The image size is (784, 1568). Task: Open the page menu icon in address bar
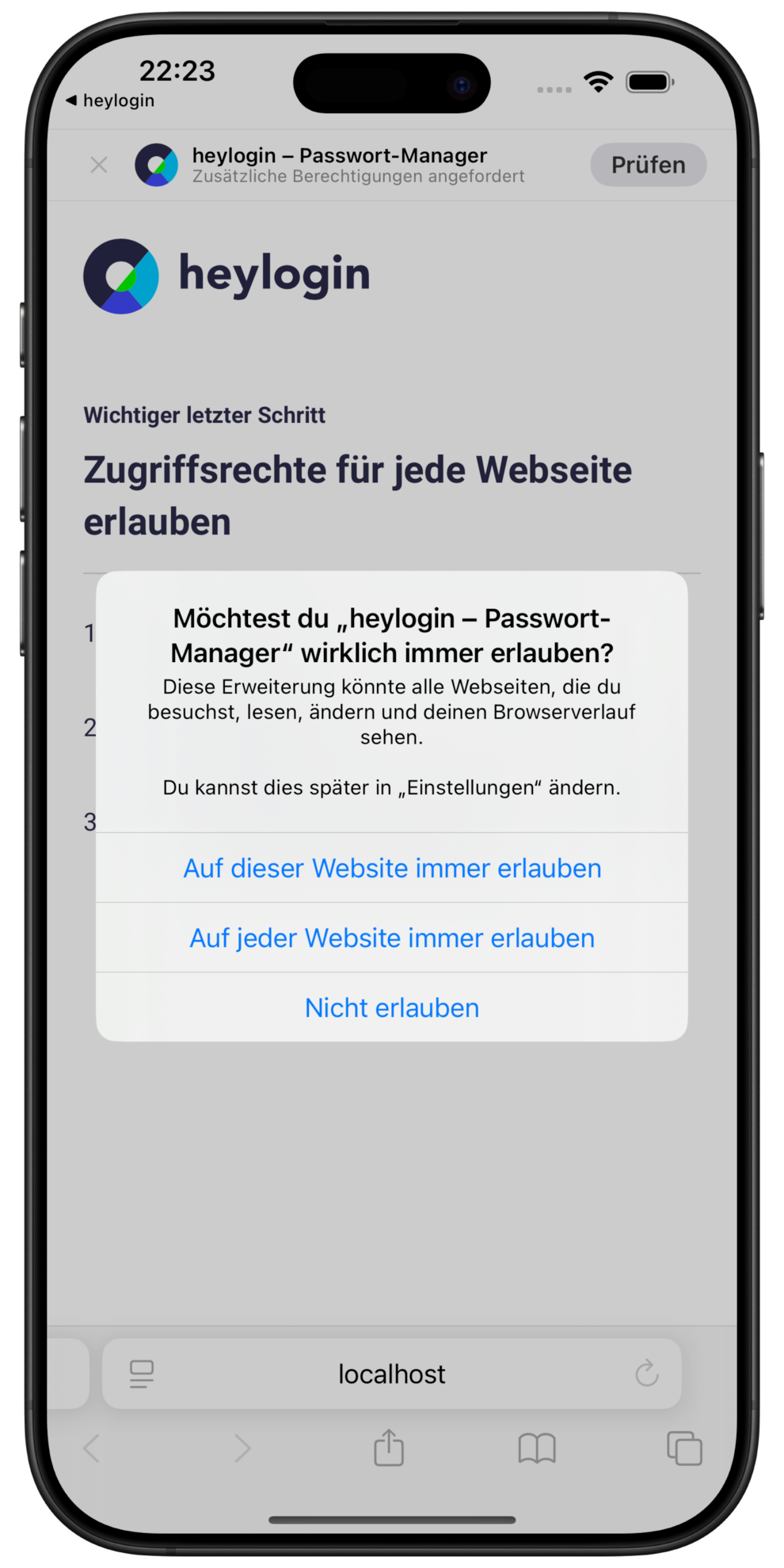point(142,1374)
